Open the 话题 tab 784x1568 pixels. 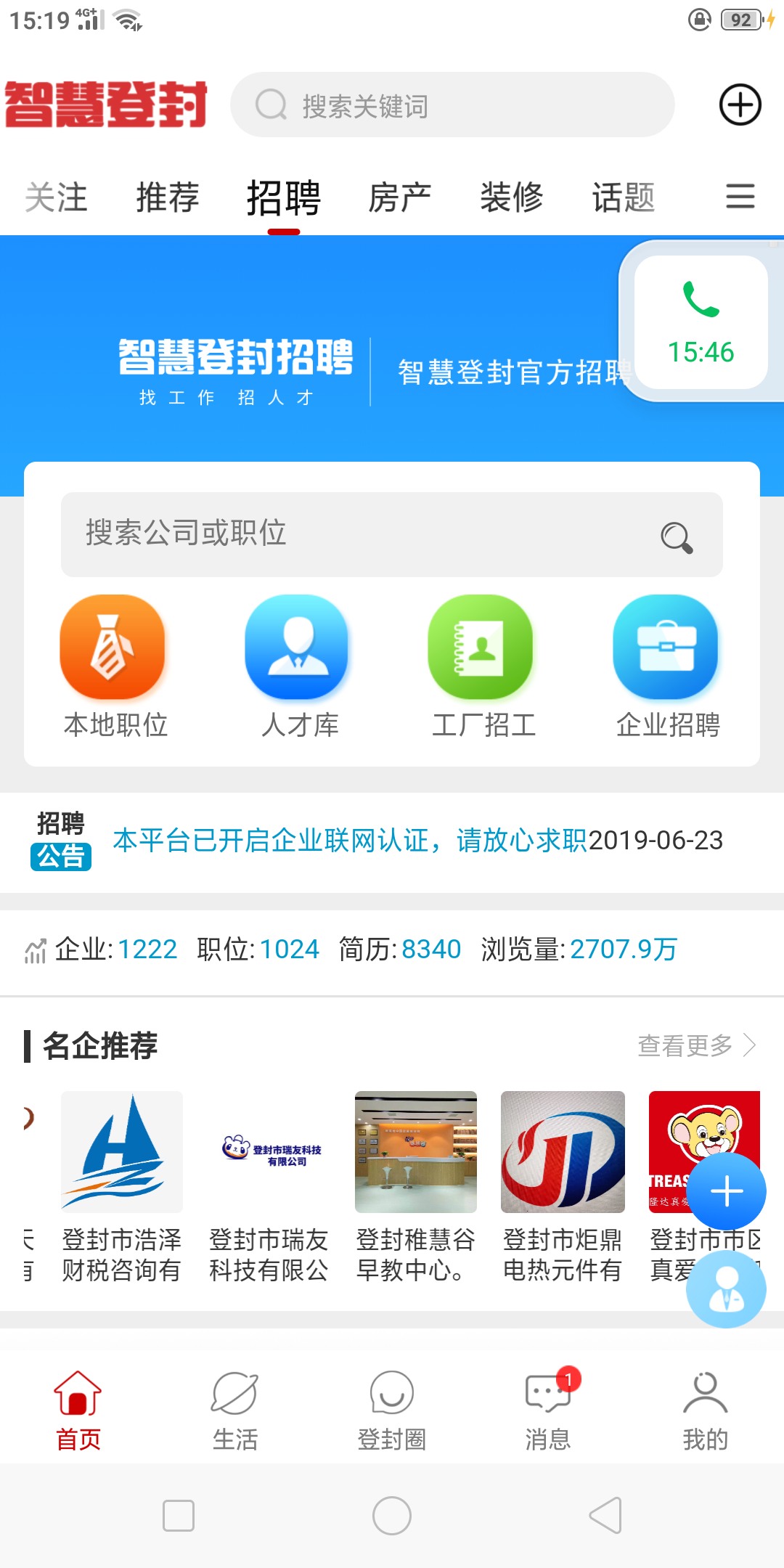click(x=624, y=197)
